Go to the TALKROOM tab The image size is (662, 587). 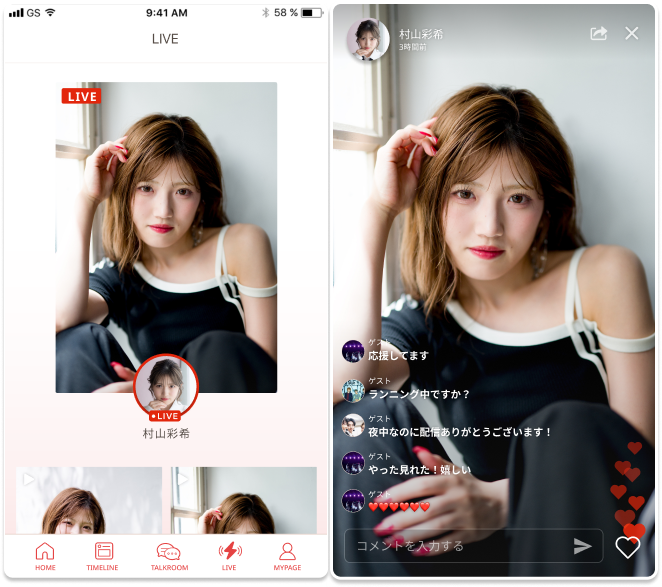click(x=169, y=555)
